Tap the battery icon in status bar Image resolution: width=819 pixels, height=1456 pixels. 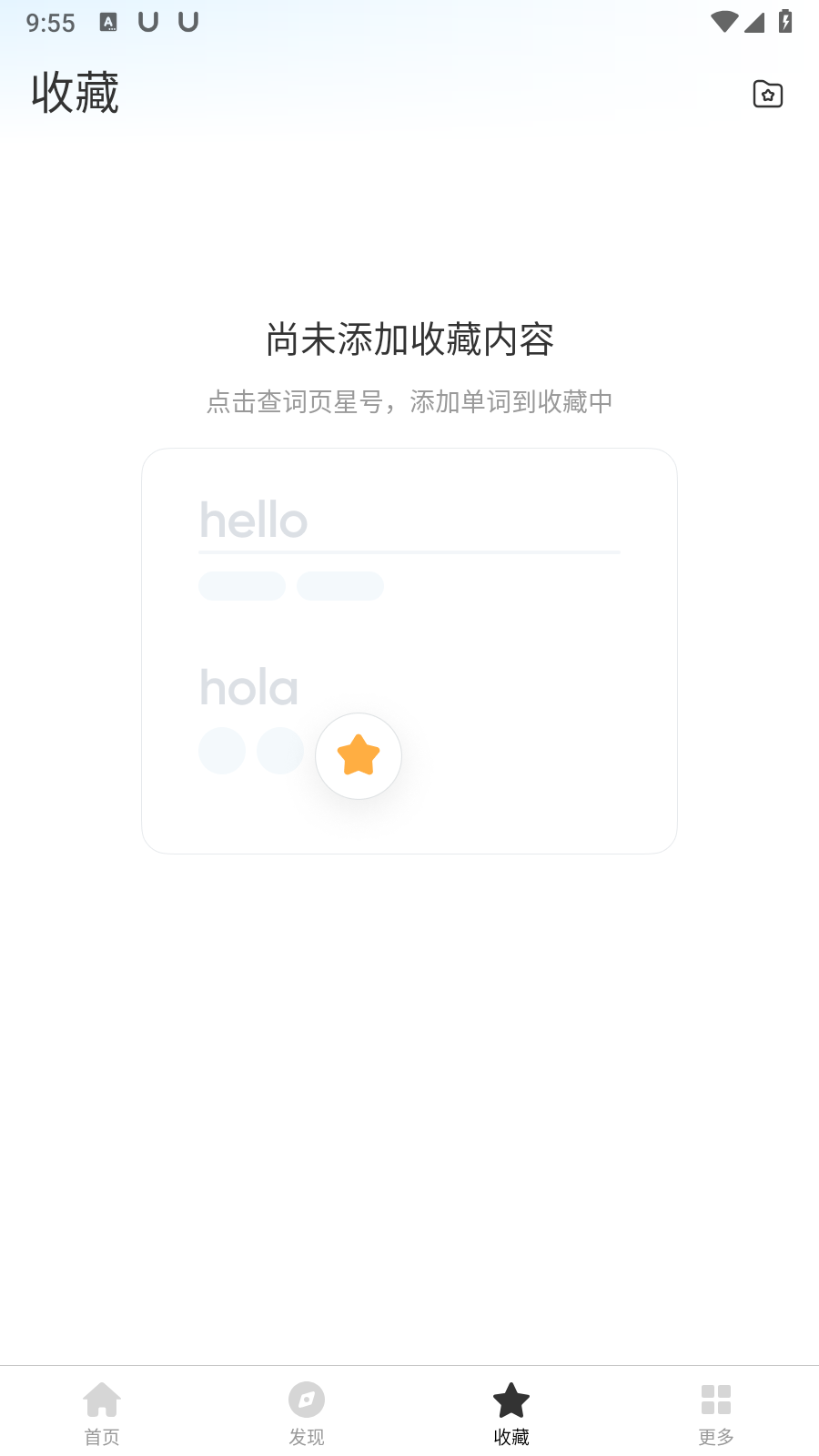pyautogui.click(x=786, y=22)
